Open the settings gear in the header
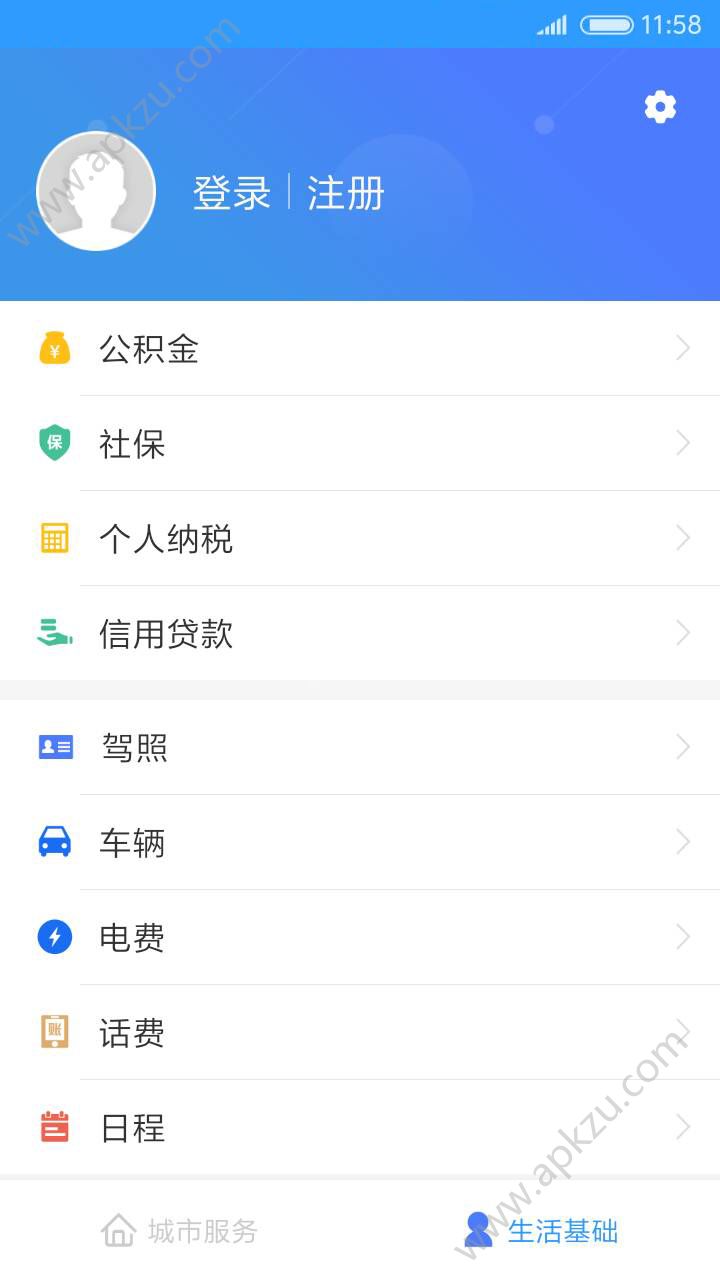The height and width of the screenshot is (1280, 720). click(660, 106)
